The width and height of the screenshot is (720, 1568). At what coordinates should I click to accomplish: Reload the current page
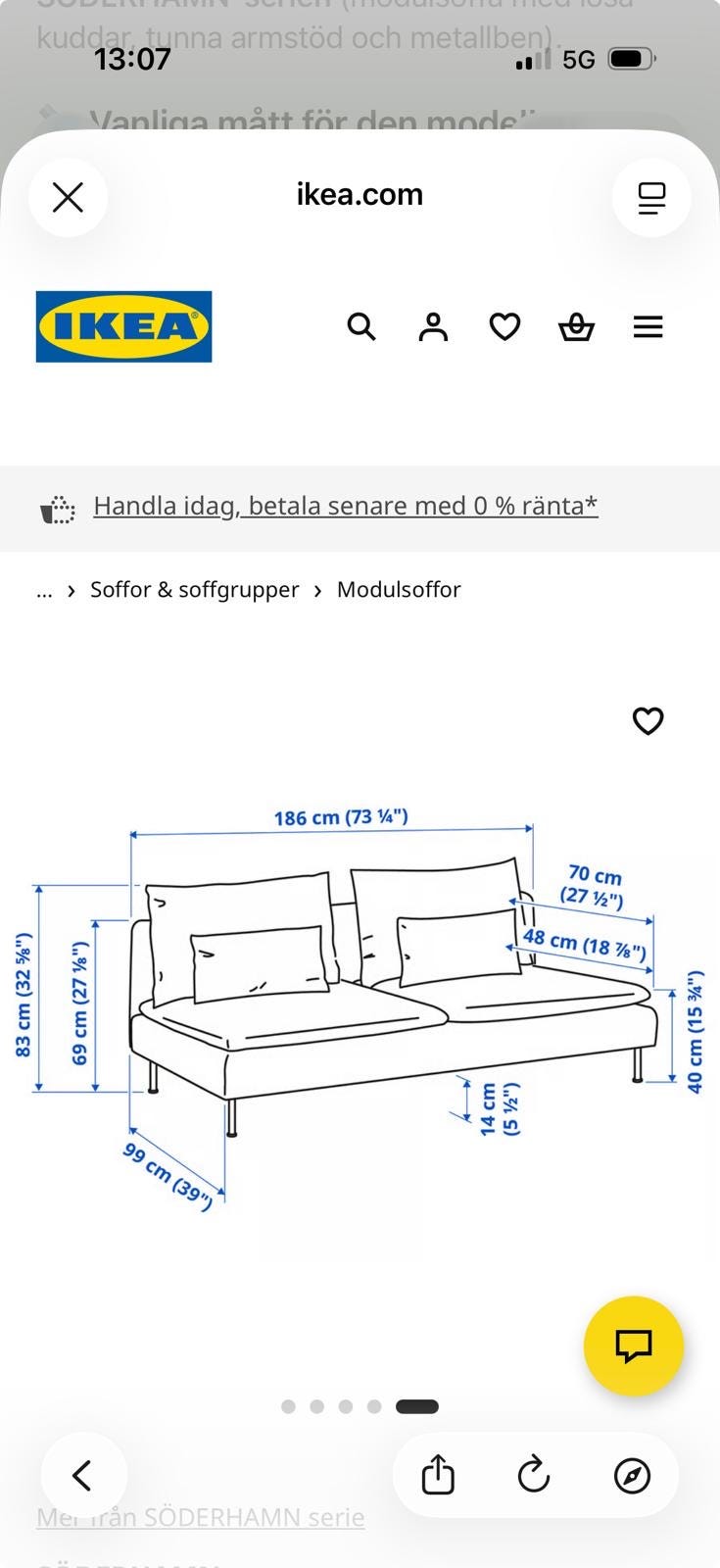coord(533,1474)
